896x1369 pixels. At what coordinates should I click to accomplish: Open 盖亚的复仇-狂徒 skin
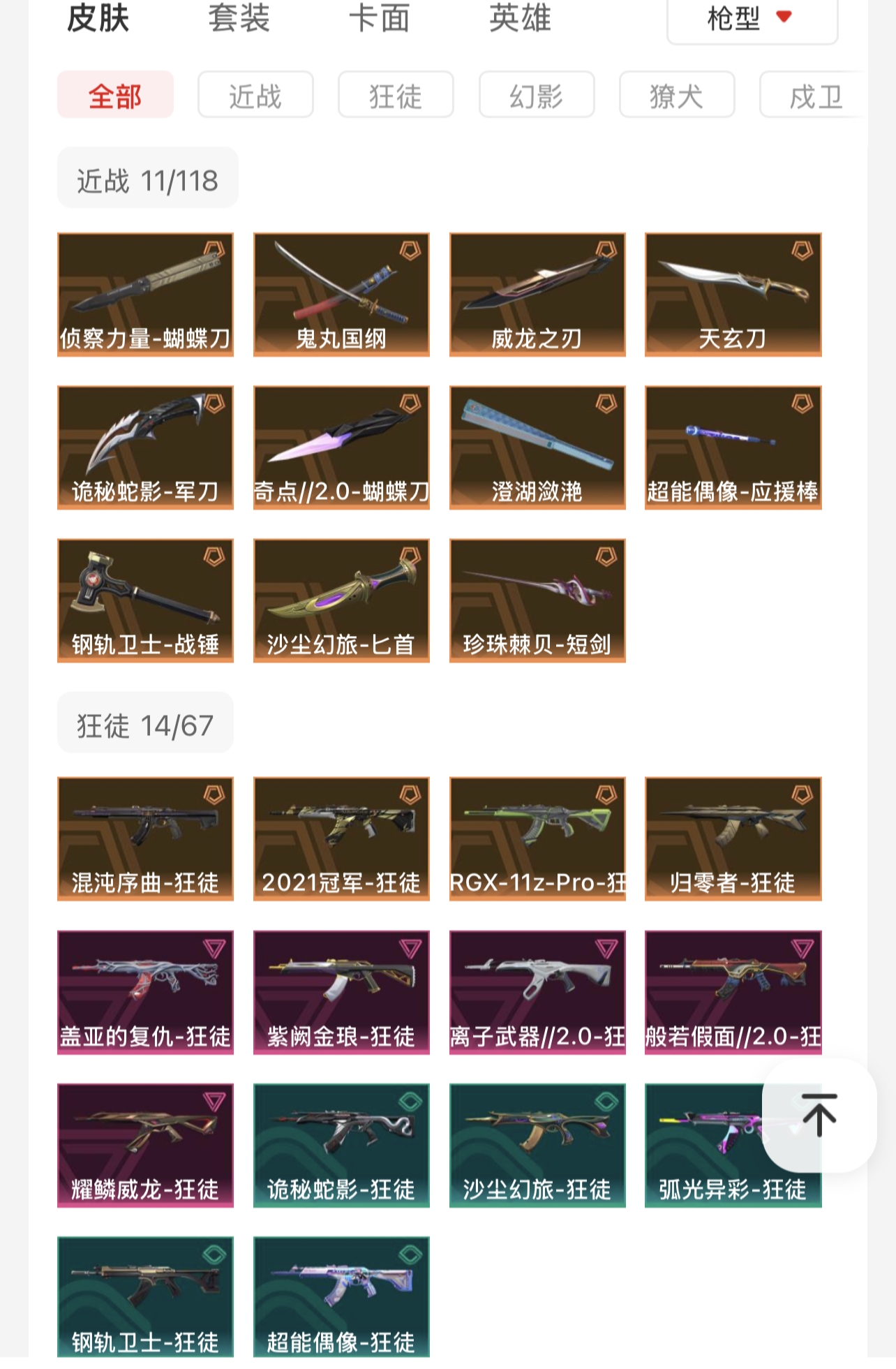[x=145, y=992]
